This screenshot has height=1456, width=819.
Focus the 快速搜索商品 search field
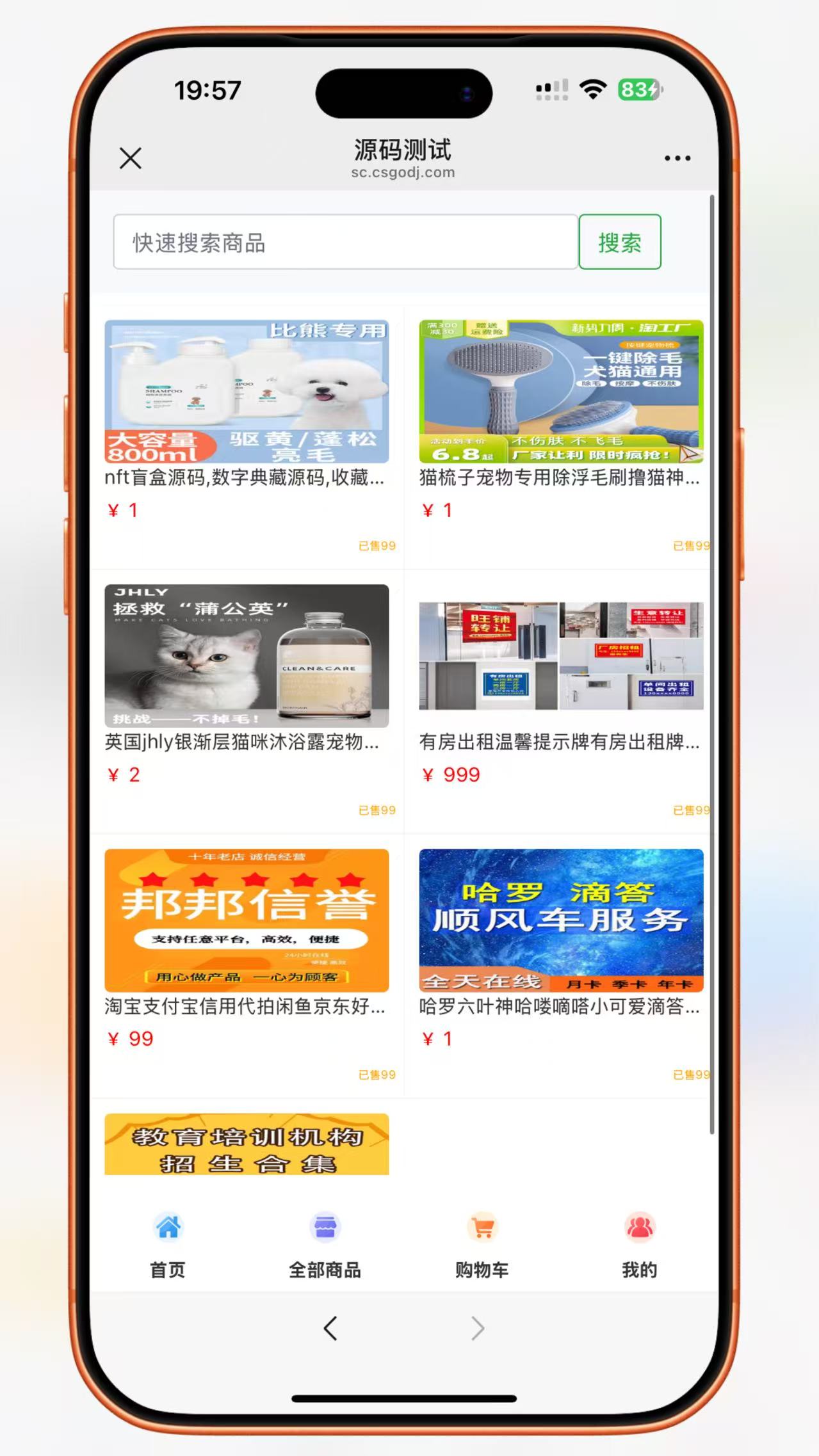click(x=346, y=243)
